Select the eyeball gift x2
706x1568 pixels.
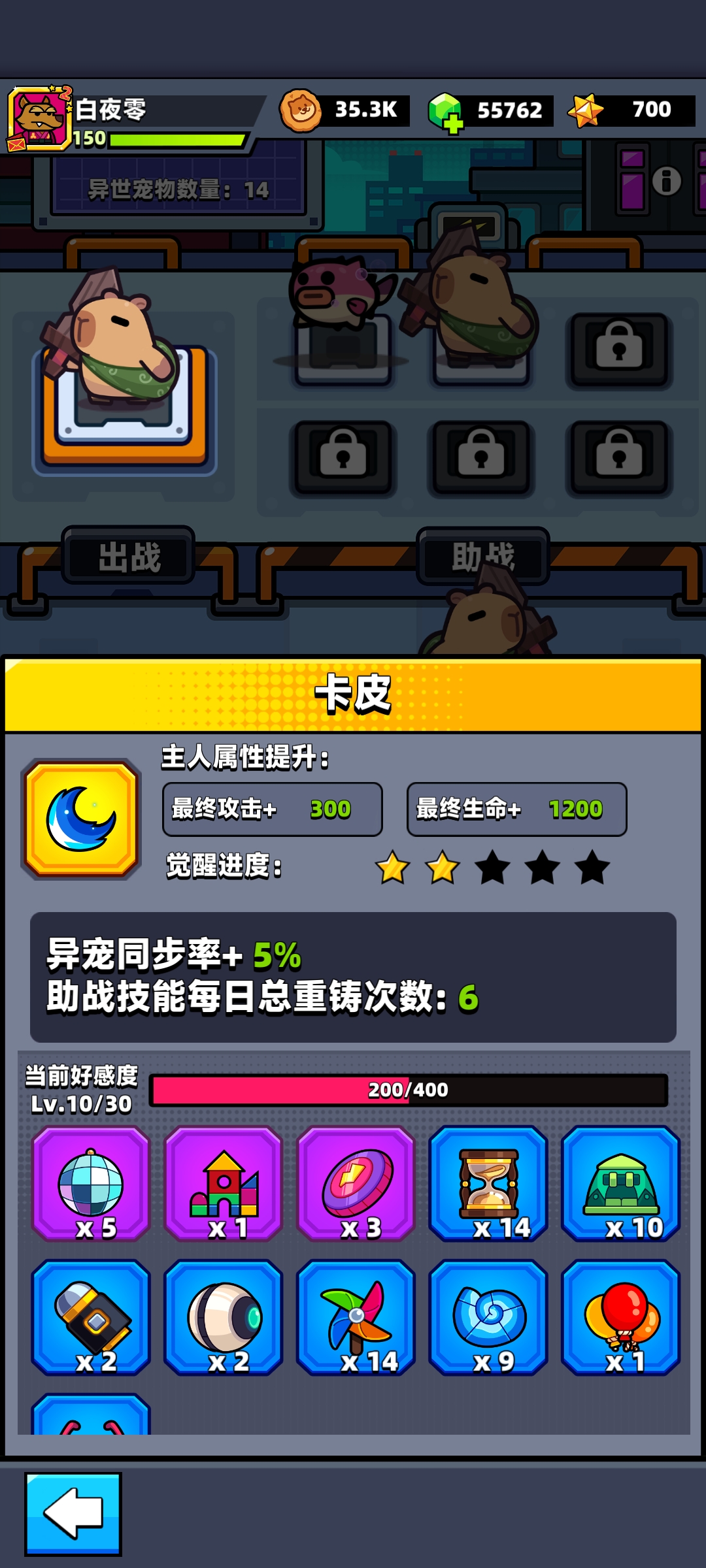pos(224,1317)
